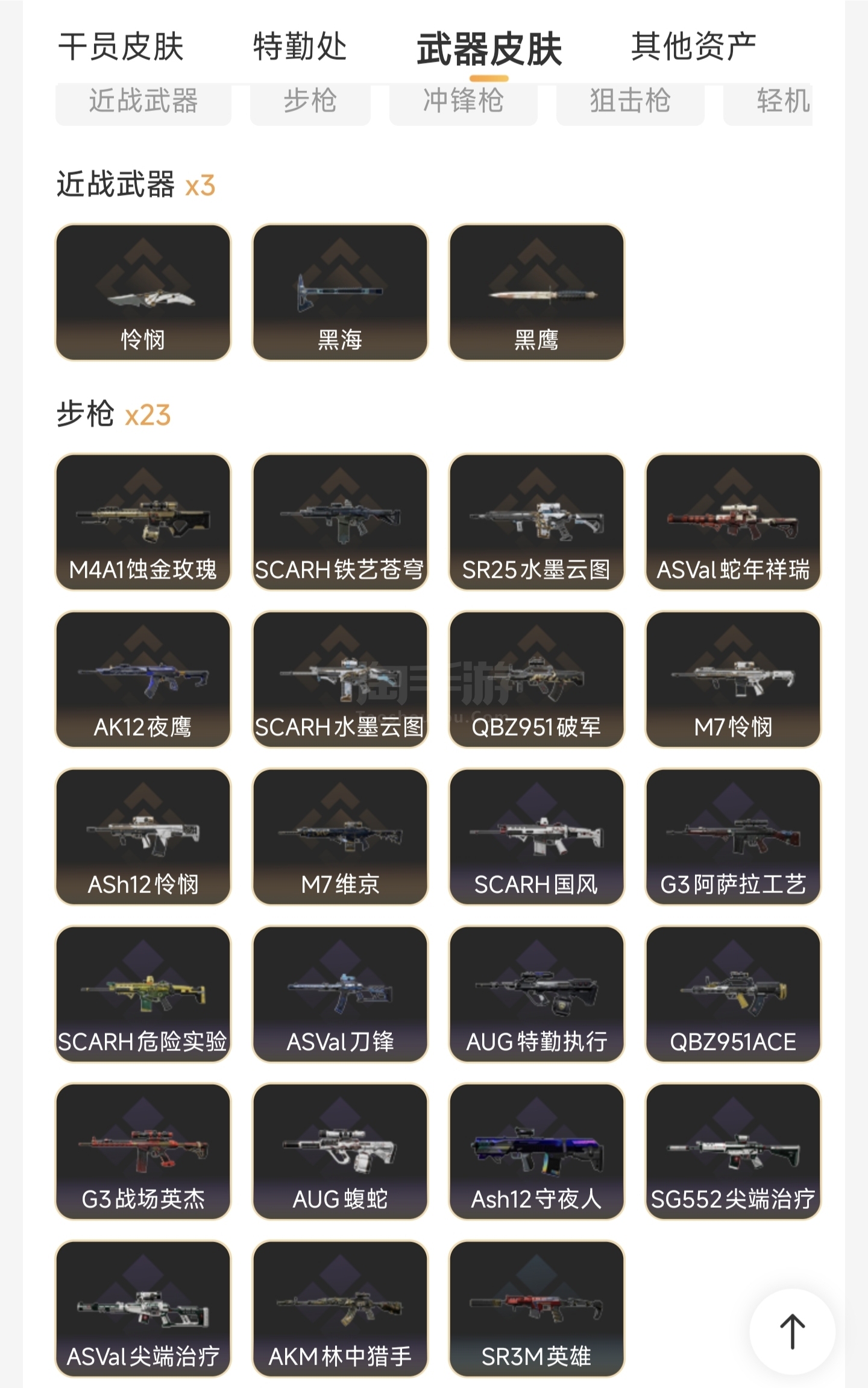The width and height of the screenshot is (868, 1388).
Task: Open the 怜悯 melee weapon card
Action: point(143,292)
